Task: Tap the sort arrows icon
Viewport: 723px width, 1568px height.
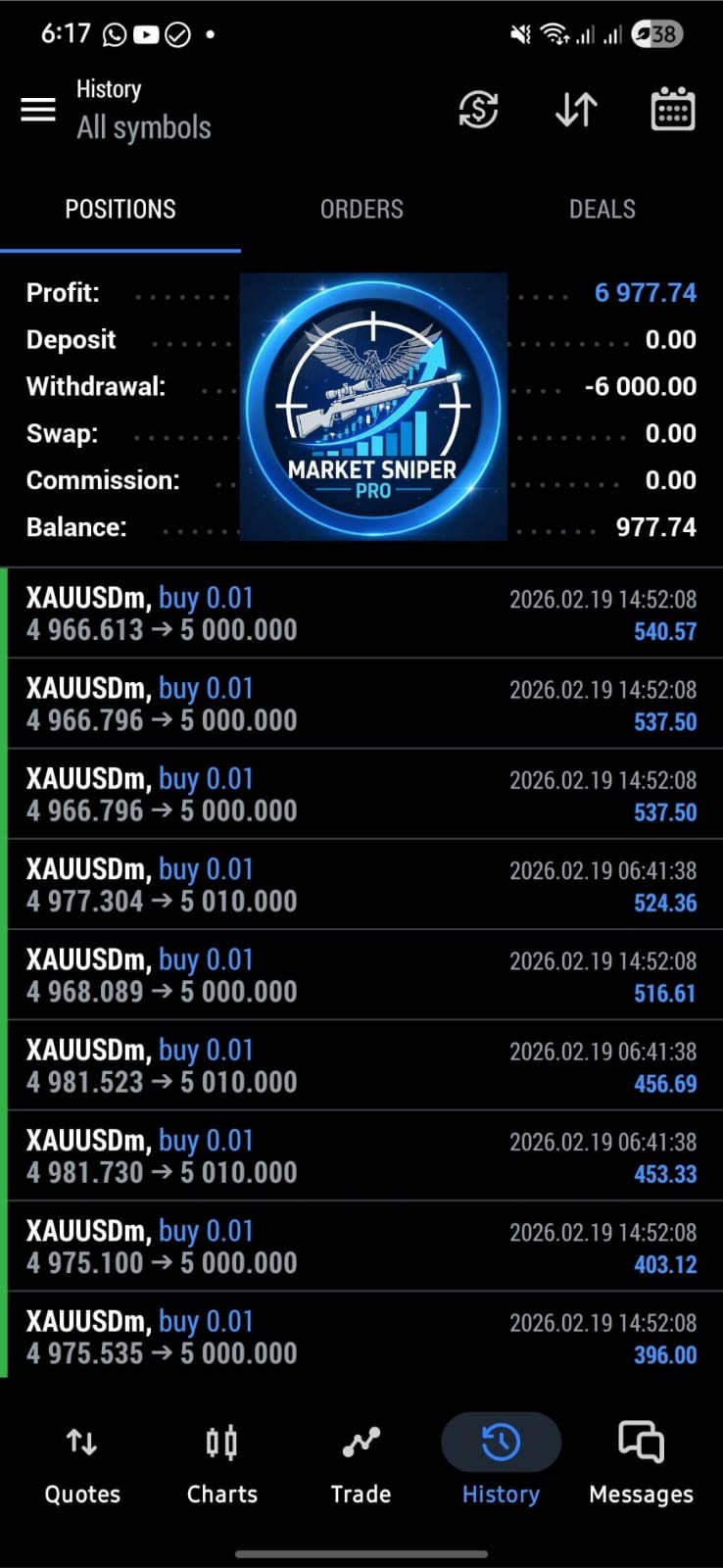Action: (576, 109)
